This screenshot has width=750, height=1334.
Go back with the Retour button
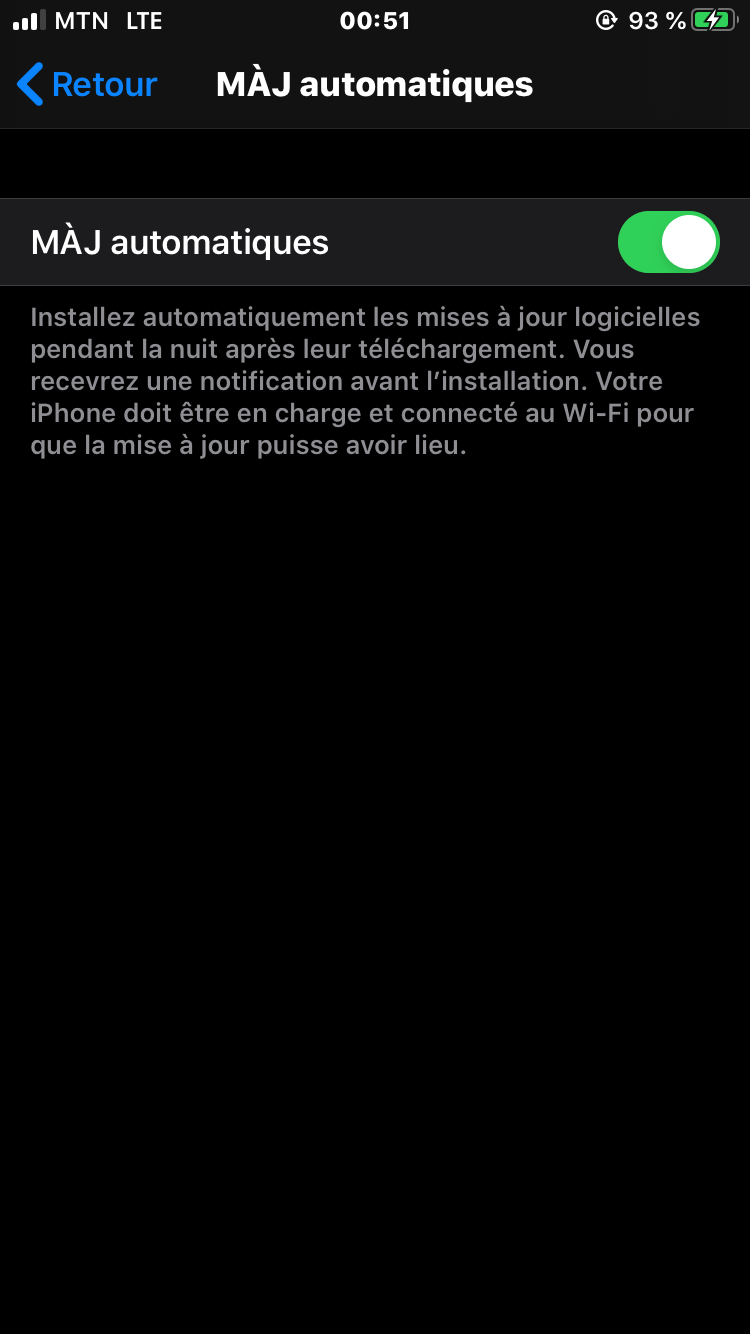coord(88,85)
